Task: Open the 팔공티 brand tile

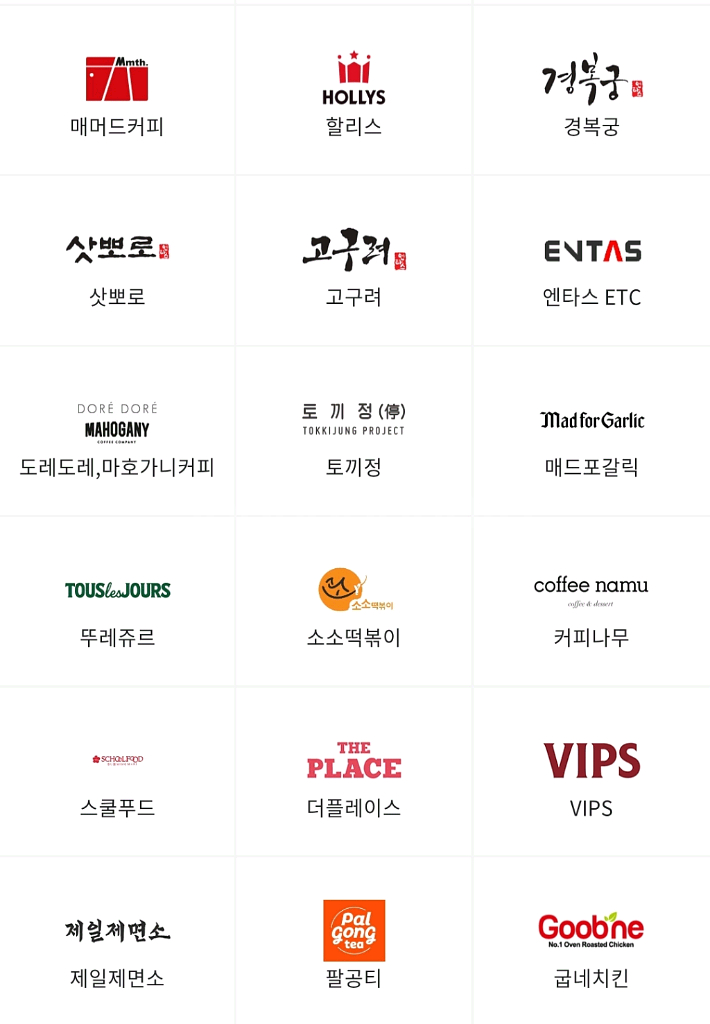Action: coord(354,947)
